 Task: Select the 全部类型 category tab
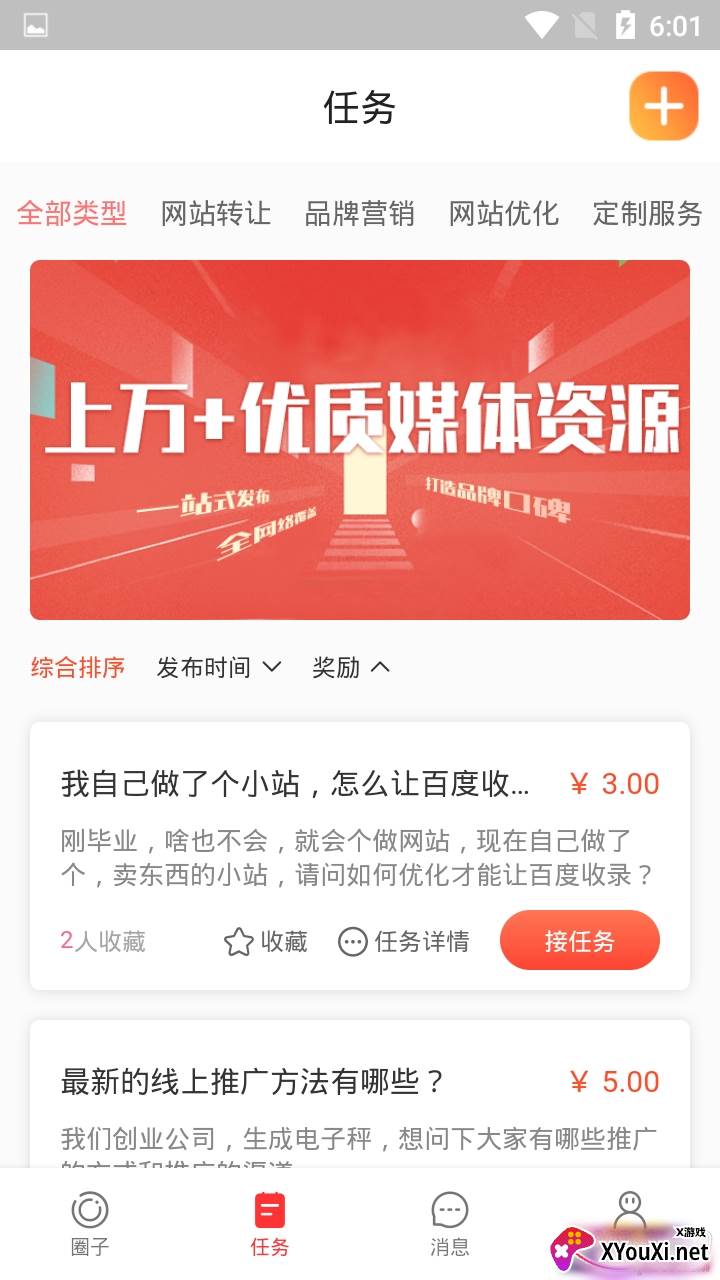coord(72,213)
